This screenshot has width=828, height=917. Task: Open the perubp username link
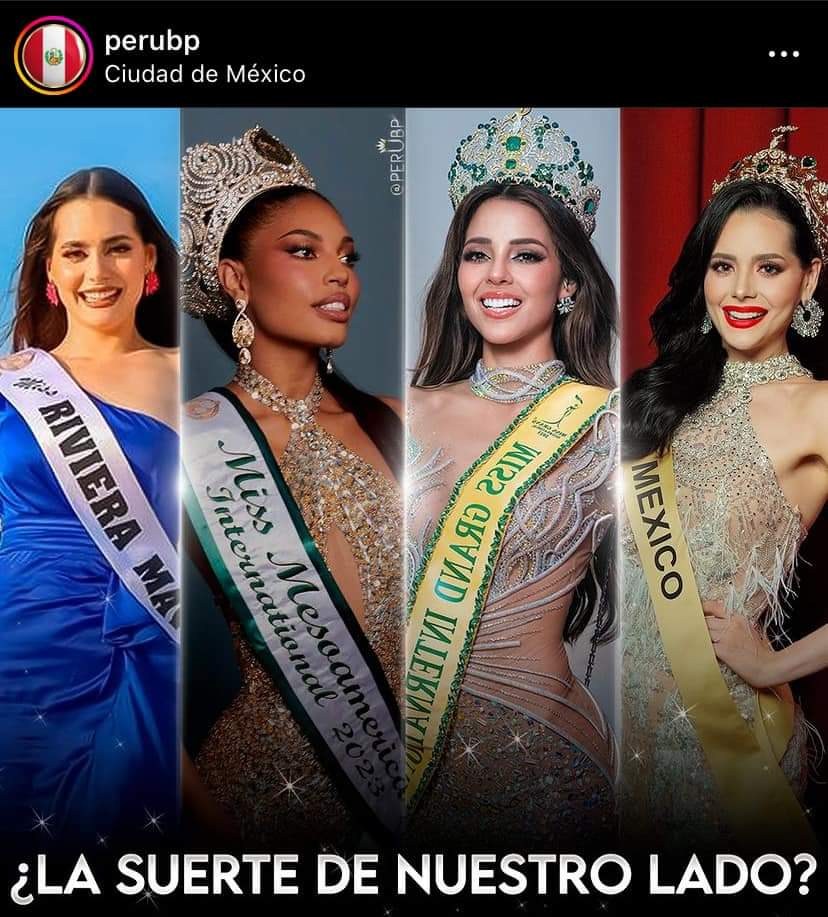tap(152, 41)
